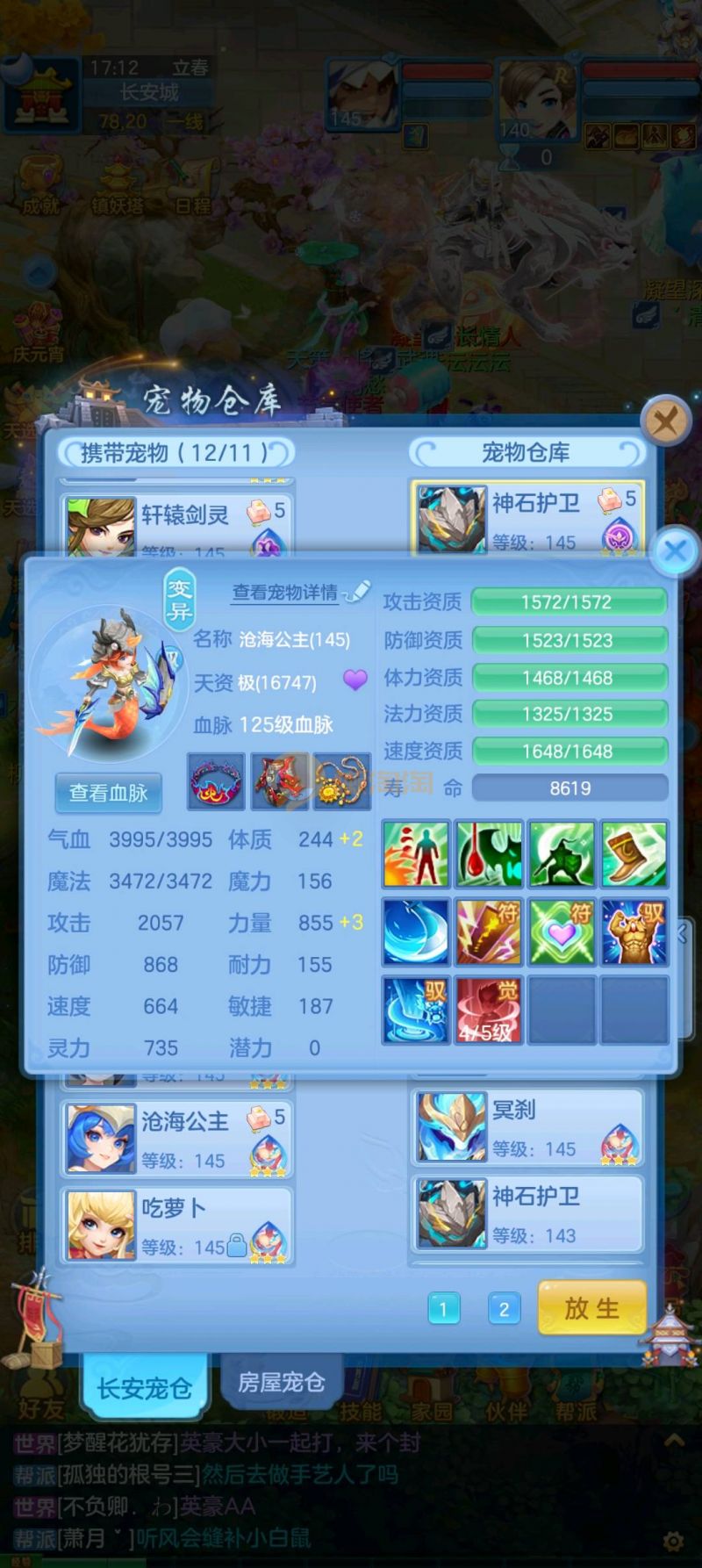Screen dimensions: 702x1568
Task: Select the level 145 神石护卫 in the warehouse
Action: click(x=526, y=518)
